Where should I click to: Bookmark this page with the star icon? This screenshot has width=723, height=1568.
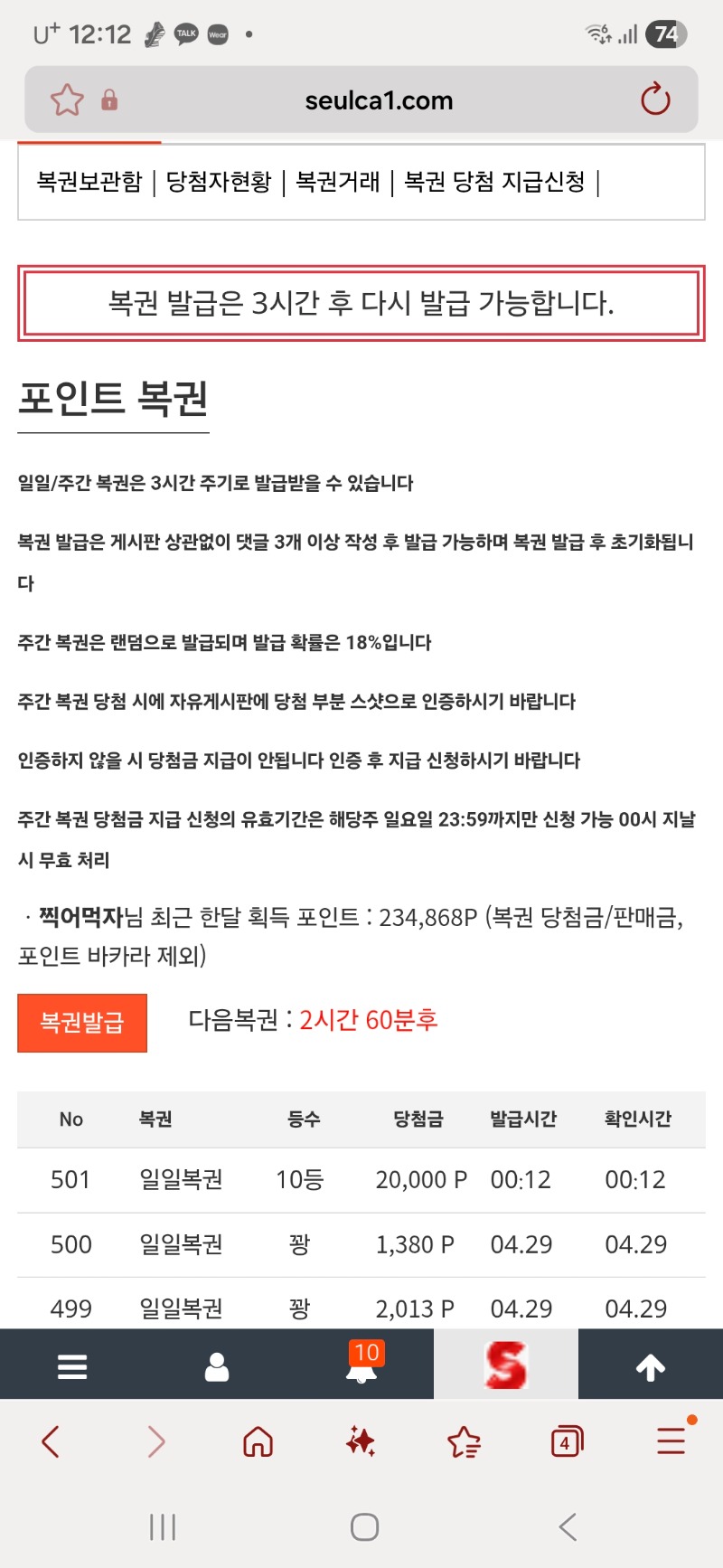[67, 100]
